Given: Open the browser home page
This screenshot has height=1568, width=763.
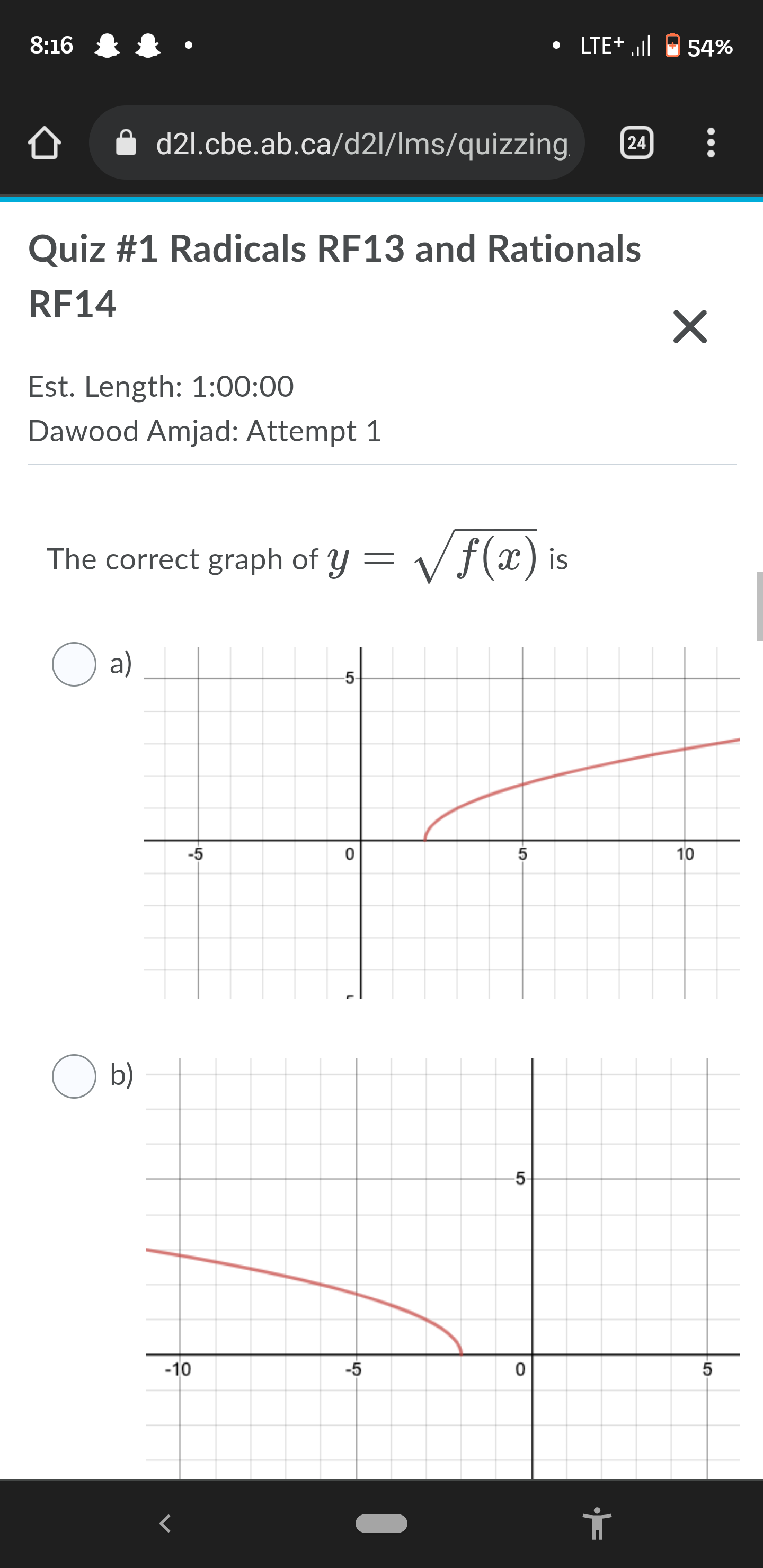Looking at the screenshot, I should click(45, 143).
